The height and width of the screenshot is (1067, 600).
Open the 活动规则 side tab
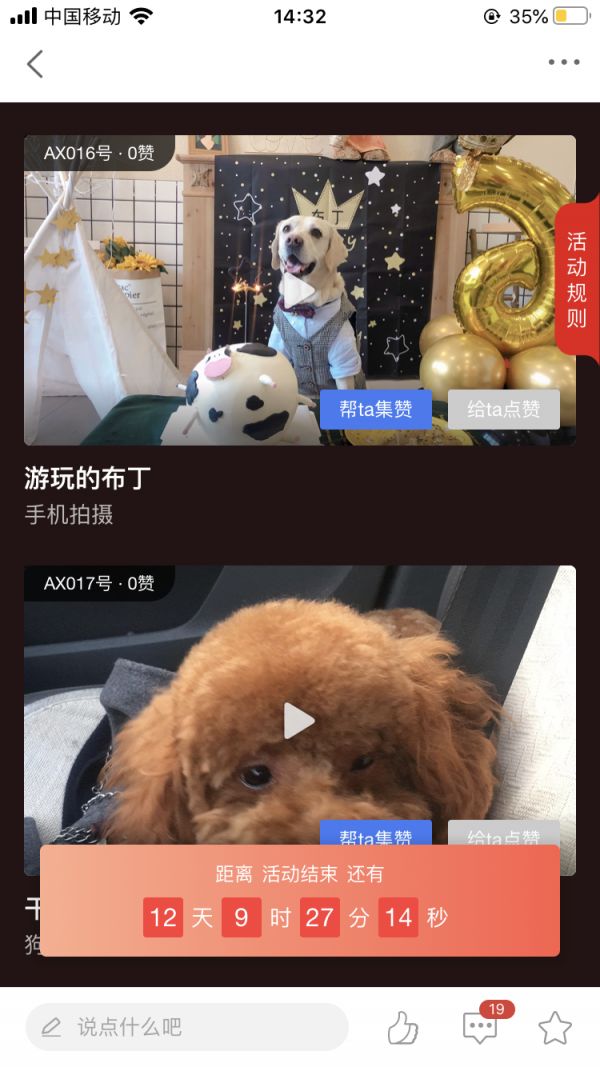577,281
